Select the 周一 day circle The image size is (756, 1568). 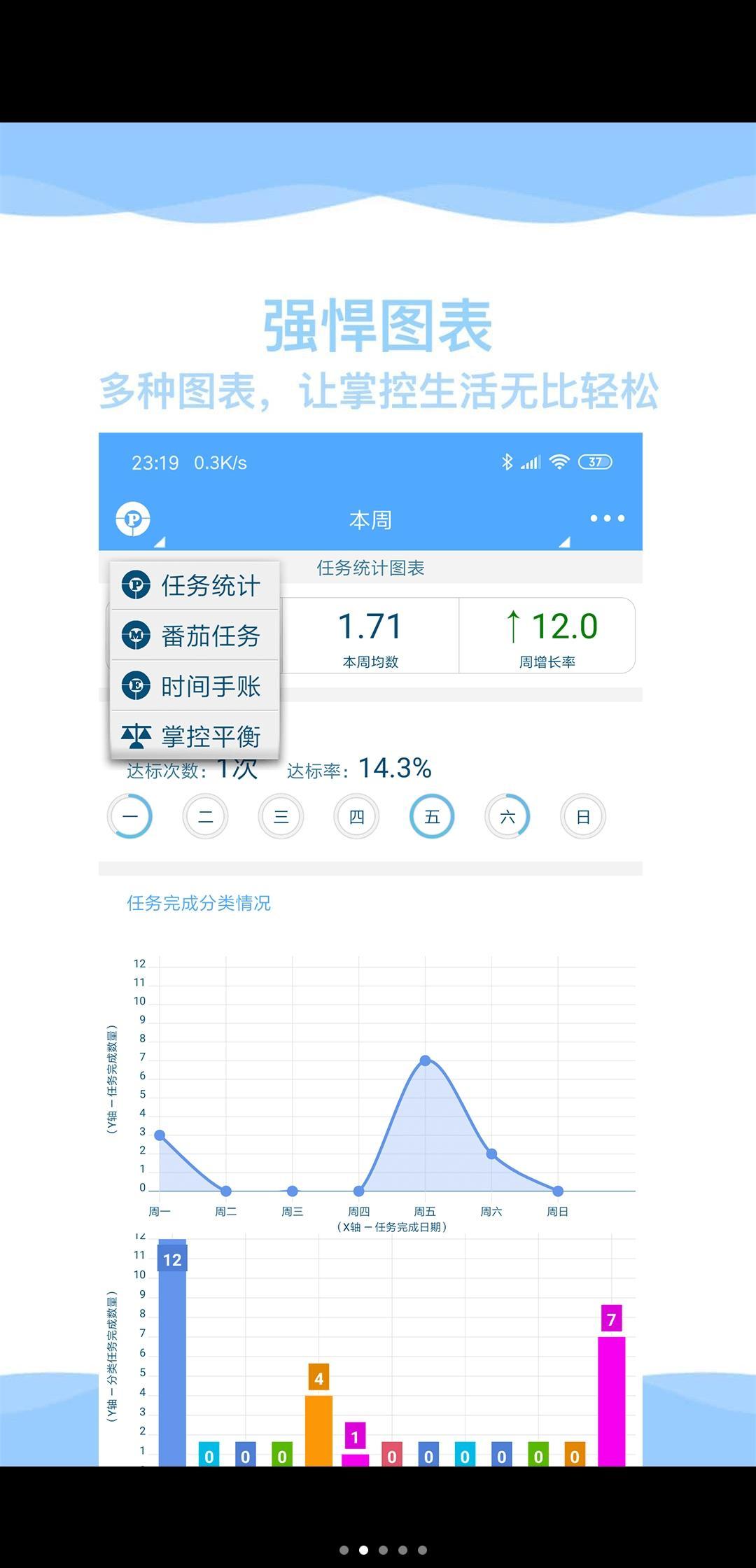pyautogui.click(x=130, y=816)
